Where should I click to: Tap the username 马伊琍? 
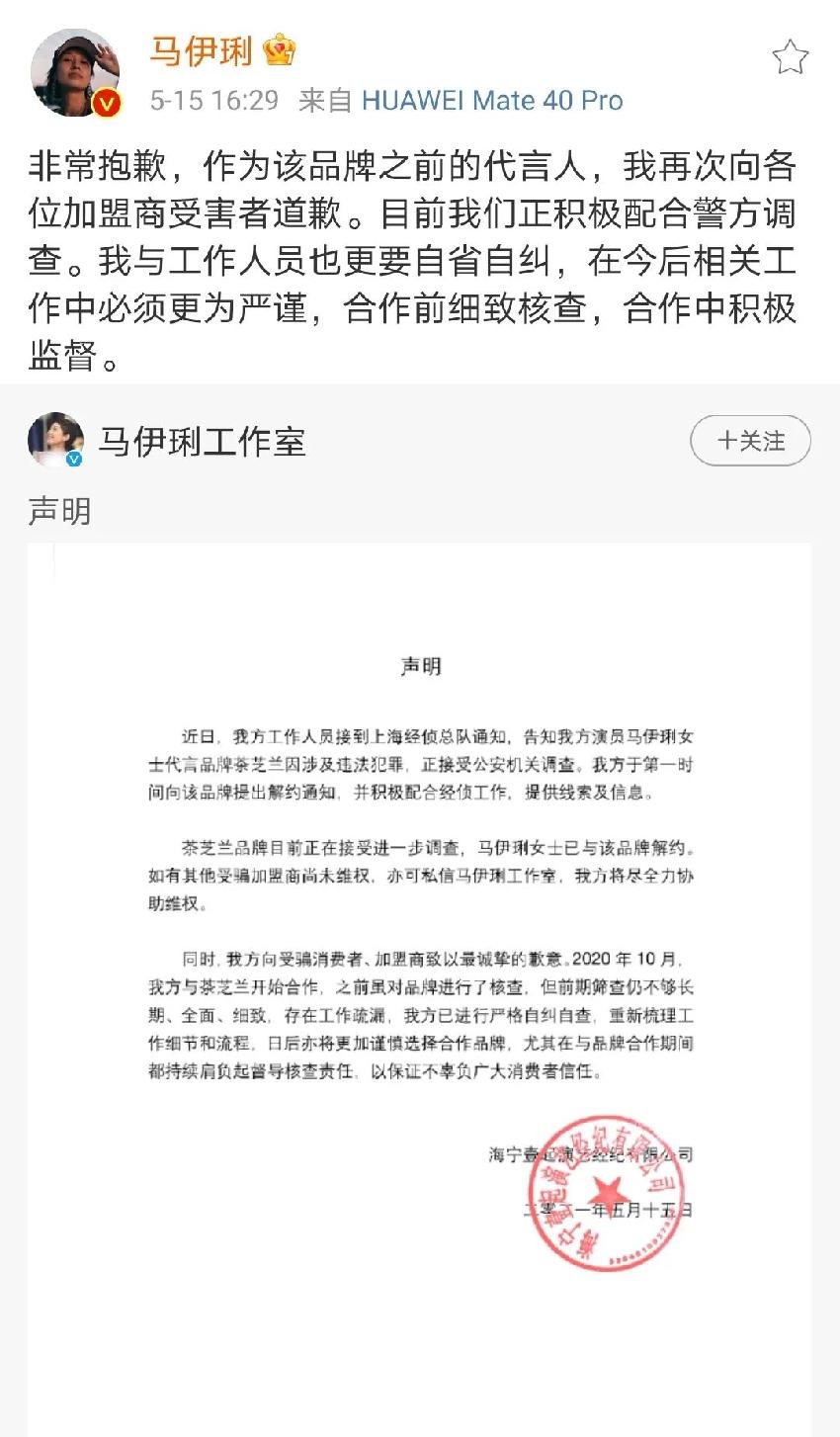[202, 50]
